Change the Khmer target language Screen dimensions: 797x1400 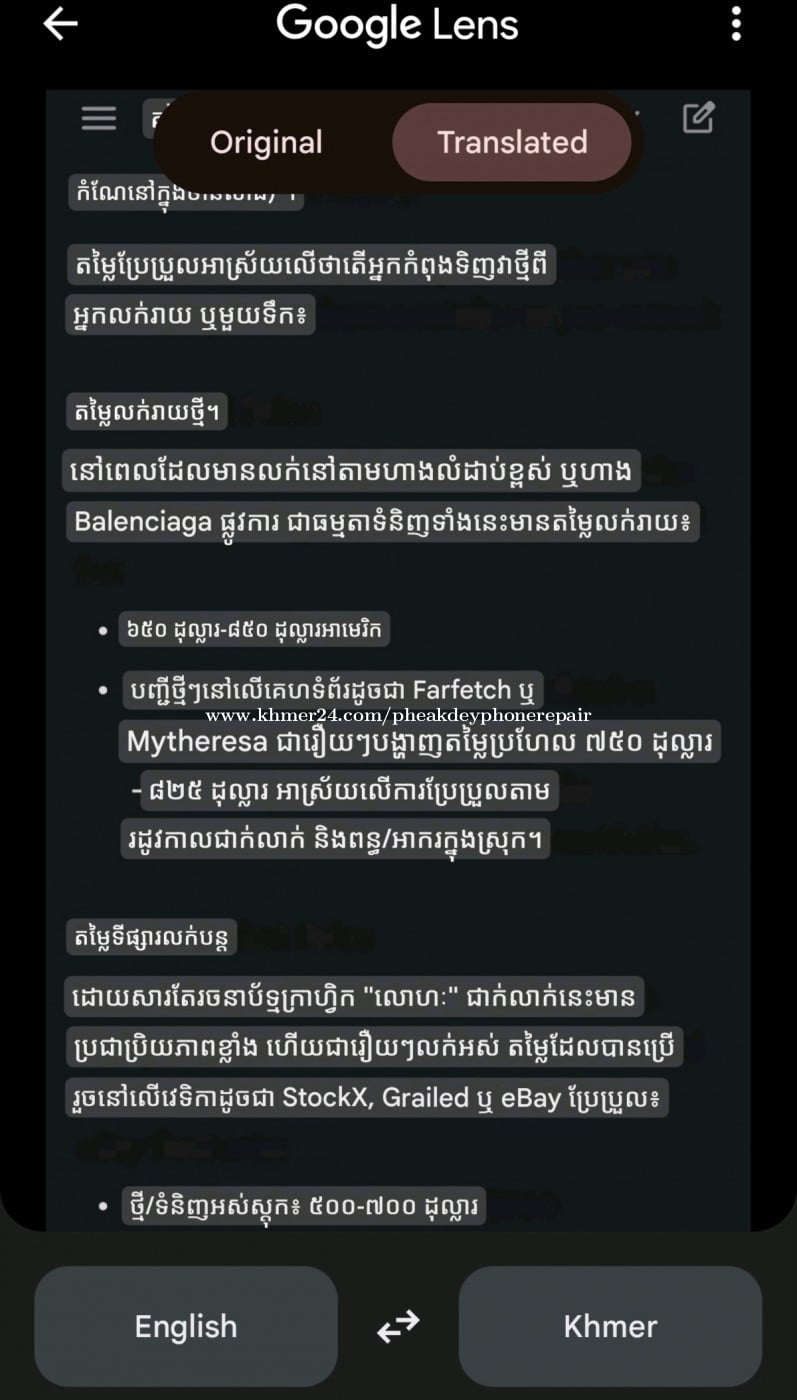click(610, 1326)
